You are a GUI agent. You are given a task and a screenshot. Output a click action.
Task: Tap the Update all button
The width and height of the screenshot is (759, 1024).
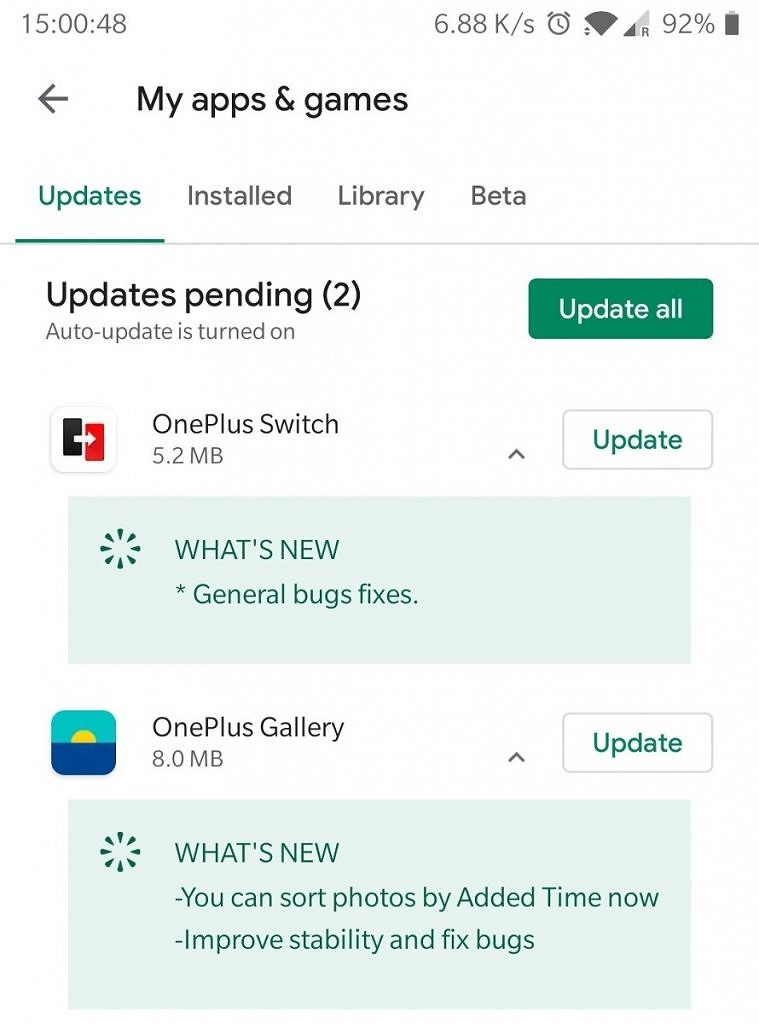pos(620,309)
